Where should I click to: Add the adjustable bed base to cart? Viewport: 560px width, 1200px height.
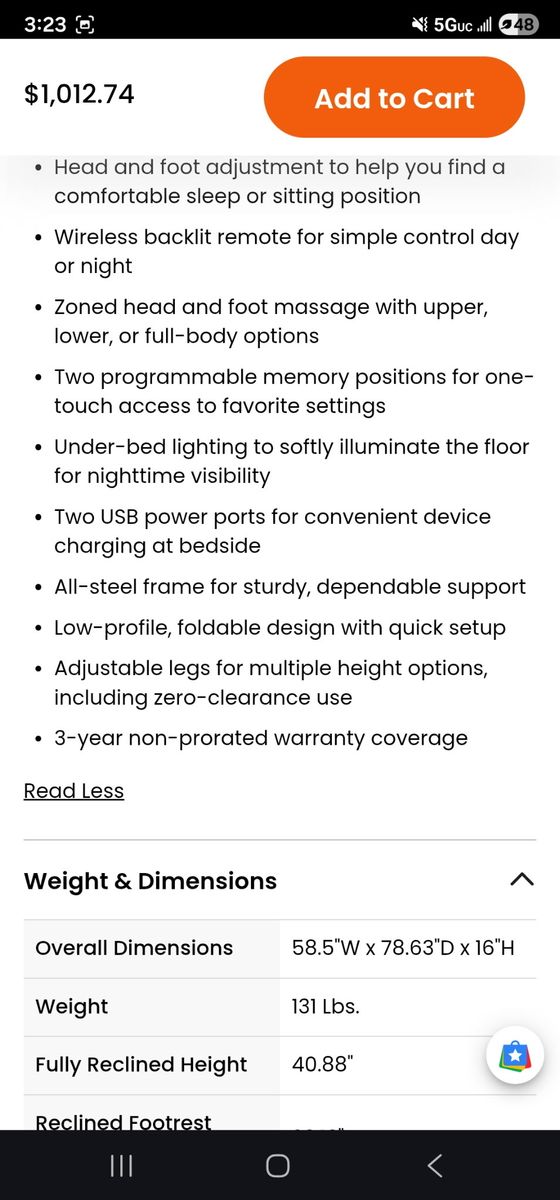click(x=394, y=98)
